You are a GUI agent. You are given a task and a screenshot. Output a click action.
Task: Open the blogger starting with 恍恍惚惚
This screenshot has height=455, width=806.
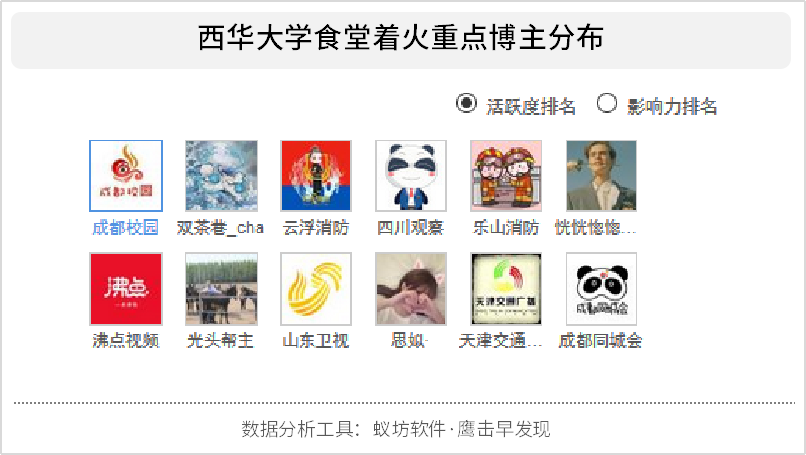[601, 176]
